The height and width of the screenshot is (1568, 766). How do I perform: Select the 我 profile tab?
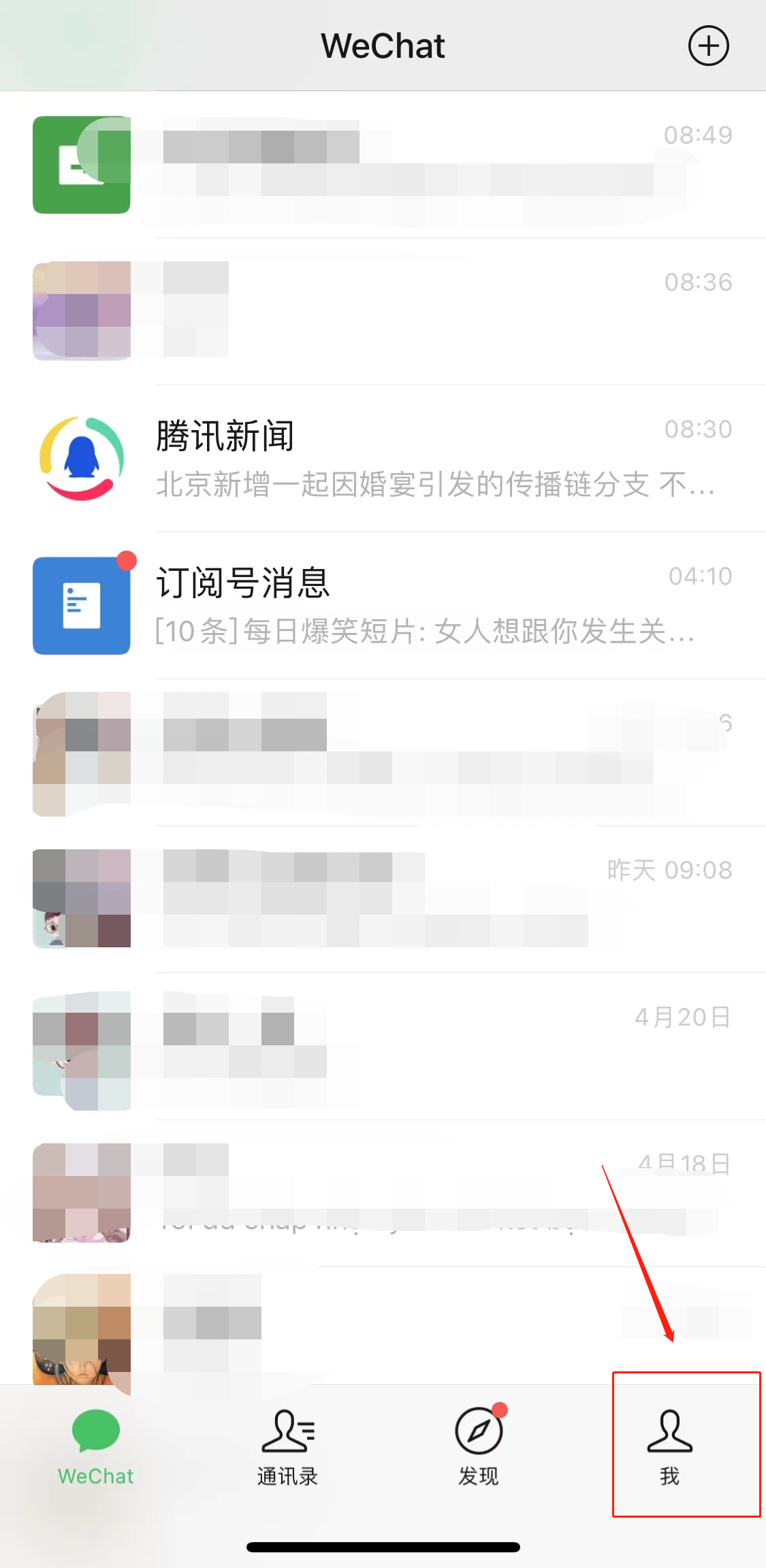coord(670,1447)
